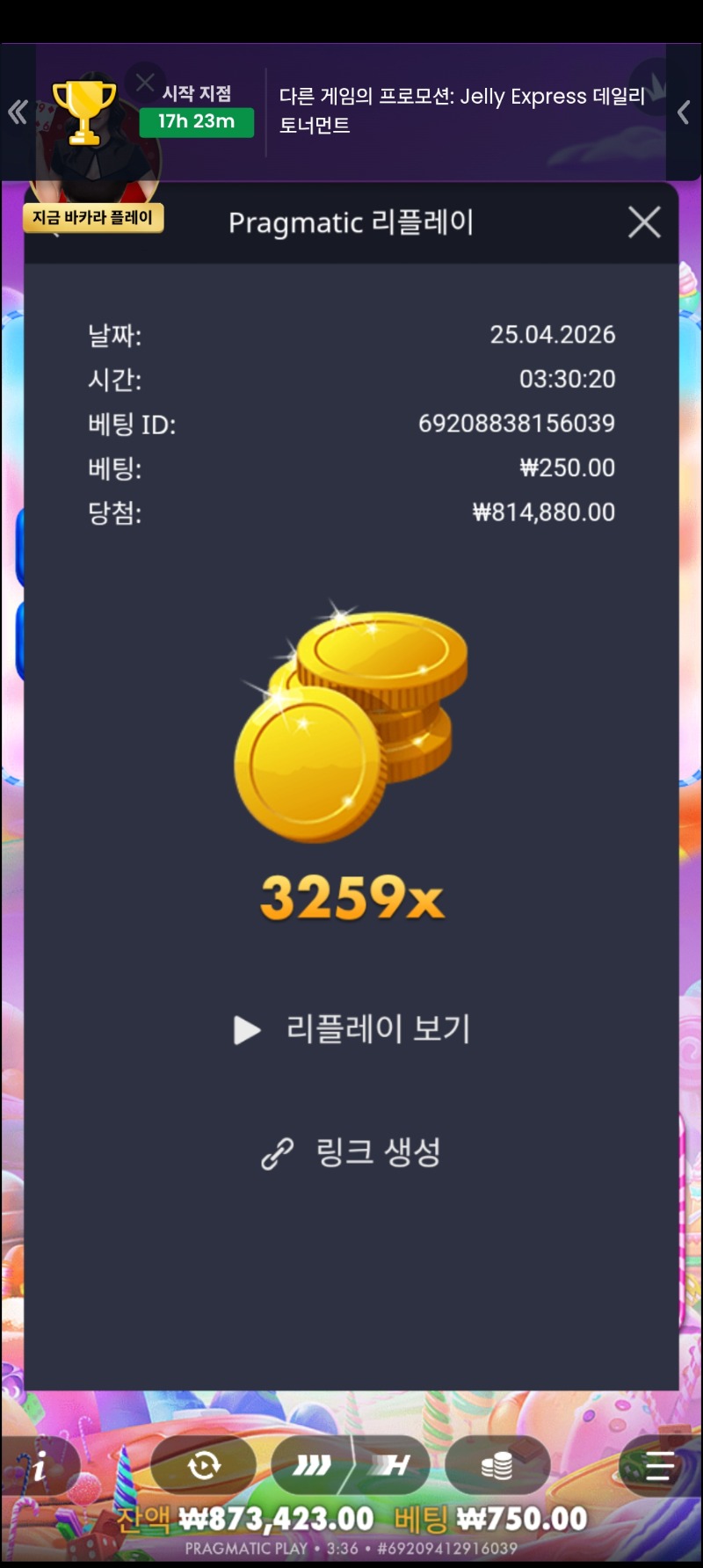Open the coin stack bet settings
703x1568 pixels.
pyautogui.click(x=496, y=1465)
